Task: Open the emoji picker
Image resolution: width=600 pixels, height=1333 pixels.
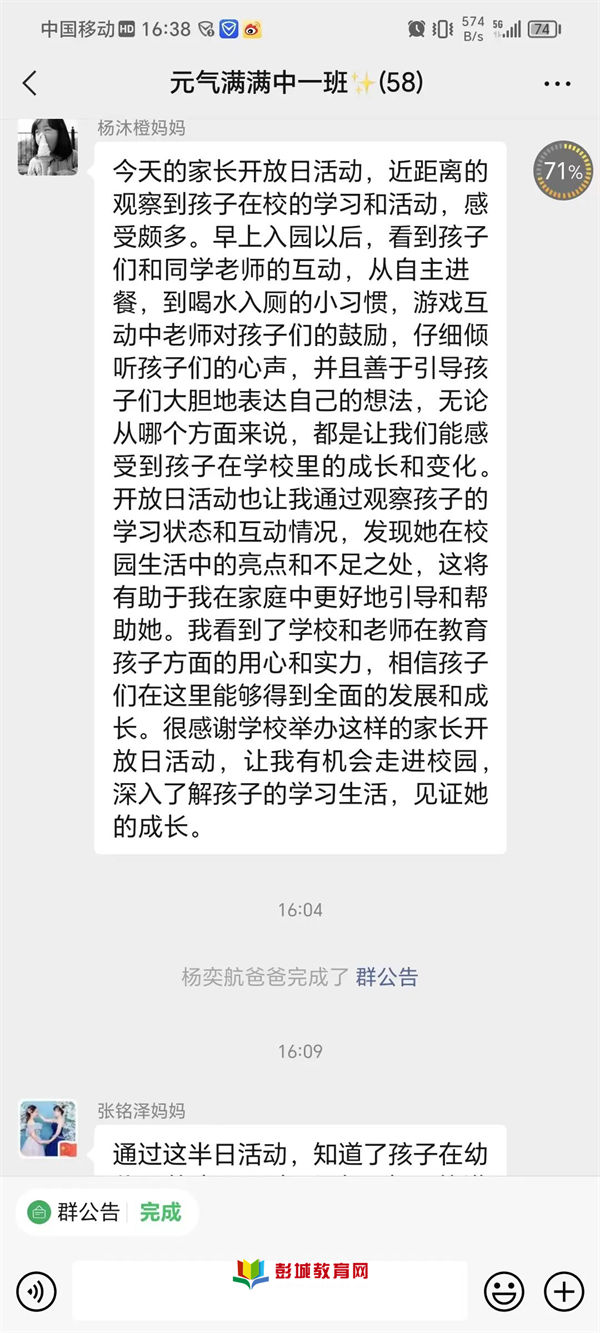Action: (504, 1292)
